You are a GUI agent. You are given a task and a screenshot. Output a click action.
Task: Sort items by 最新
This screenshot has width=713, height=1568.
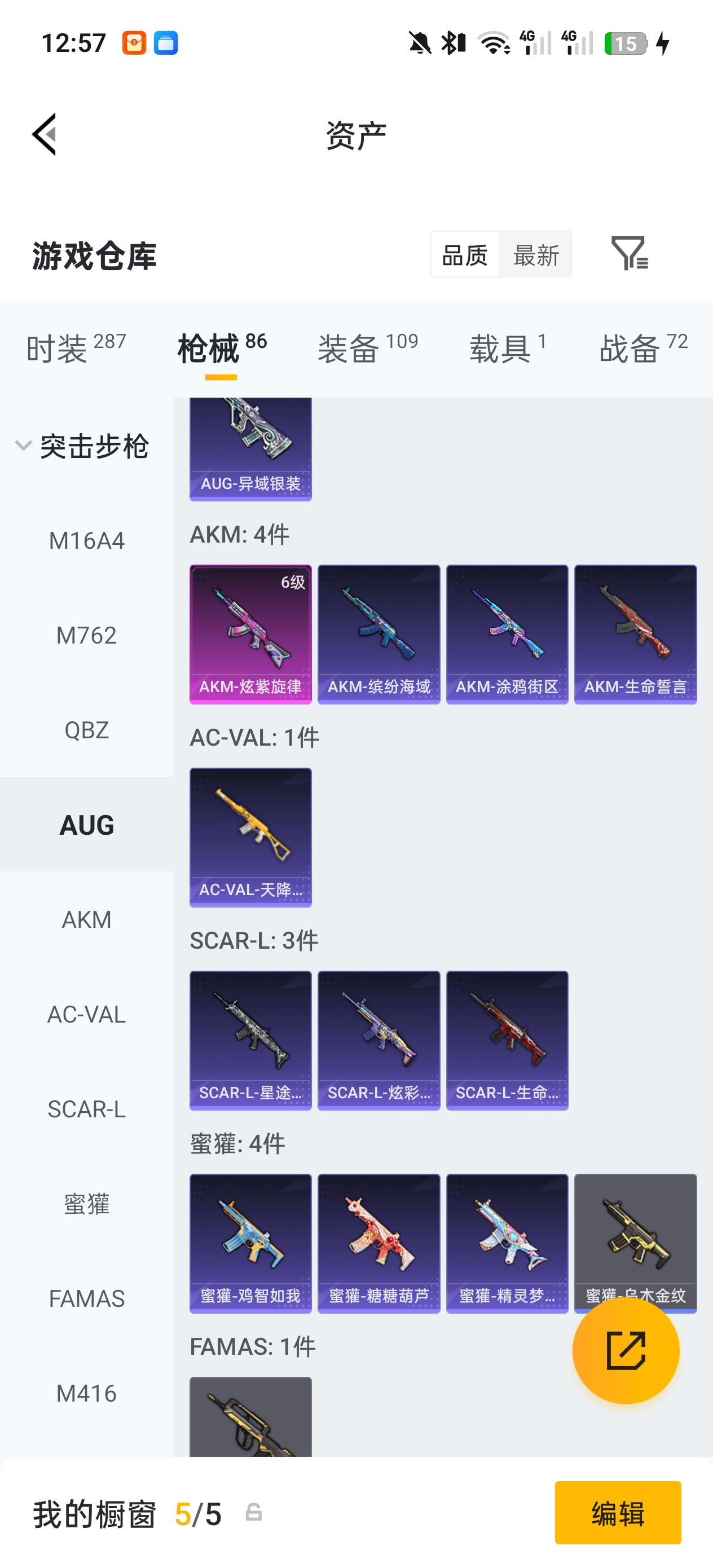click(x=535, y=255)
